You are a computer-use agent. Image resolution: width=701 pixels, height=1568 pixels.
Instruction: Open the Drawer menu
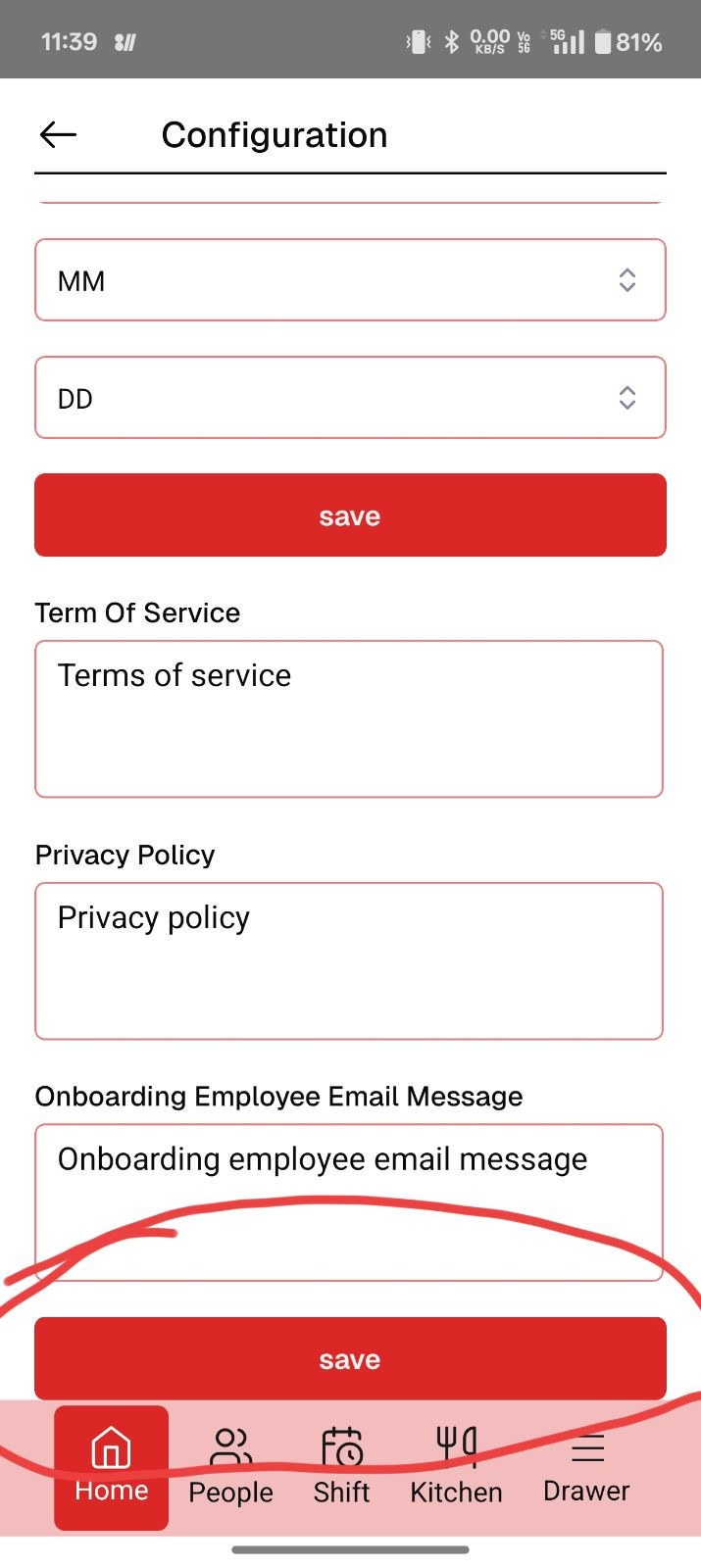[x=586, y=1467]
